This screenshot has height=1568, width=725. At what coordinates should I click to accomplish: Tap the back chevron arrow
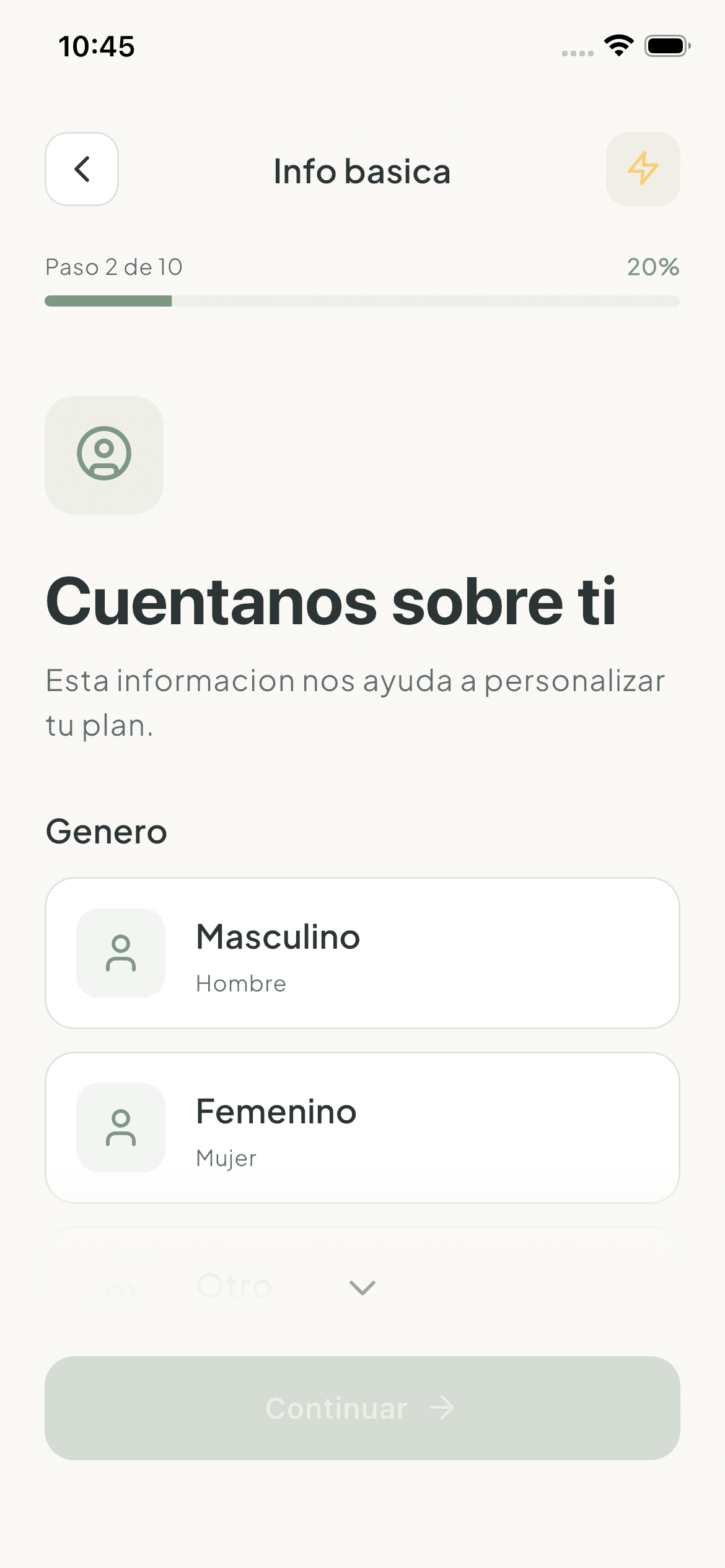click(x=81, y=170)
